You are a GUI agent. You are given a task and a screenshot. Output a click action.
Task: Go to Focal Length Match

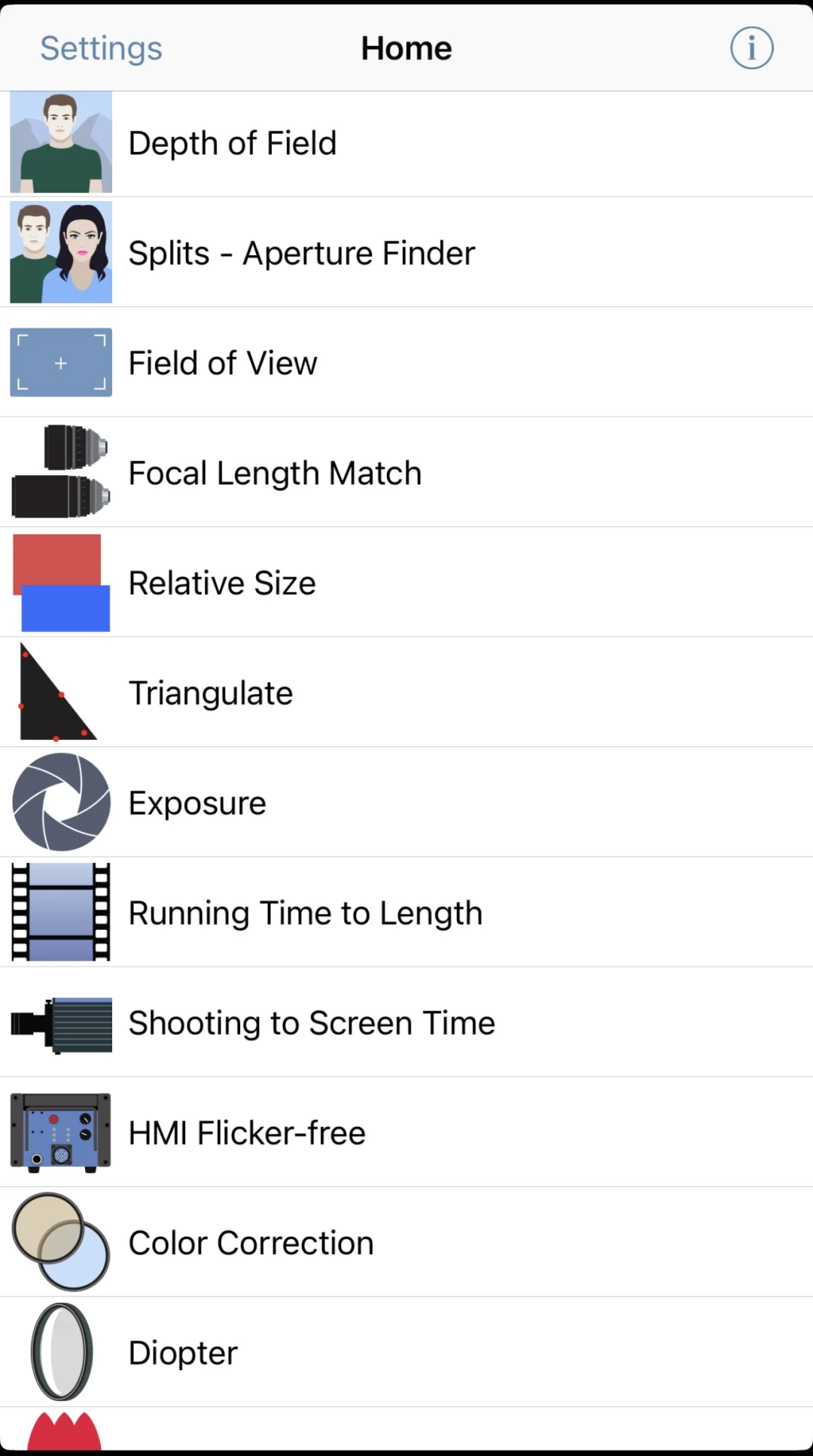(x=275, y=474)
